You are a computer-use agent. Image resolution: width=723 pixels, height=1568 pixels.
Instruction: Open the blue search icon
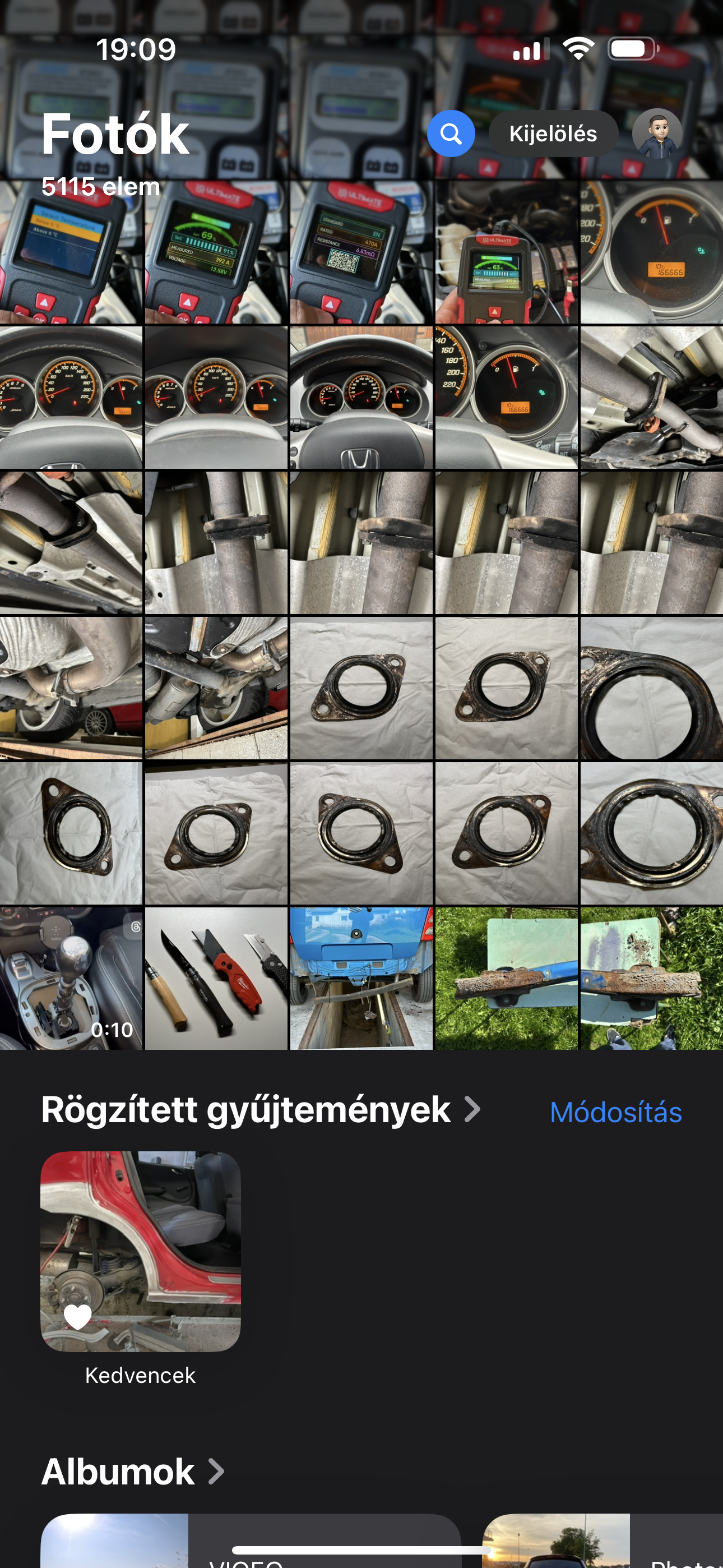[451, 133]
